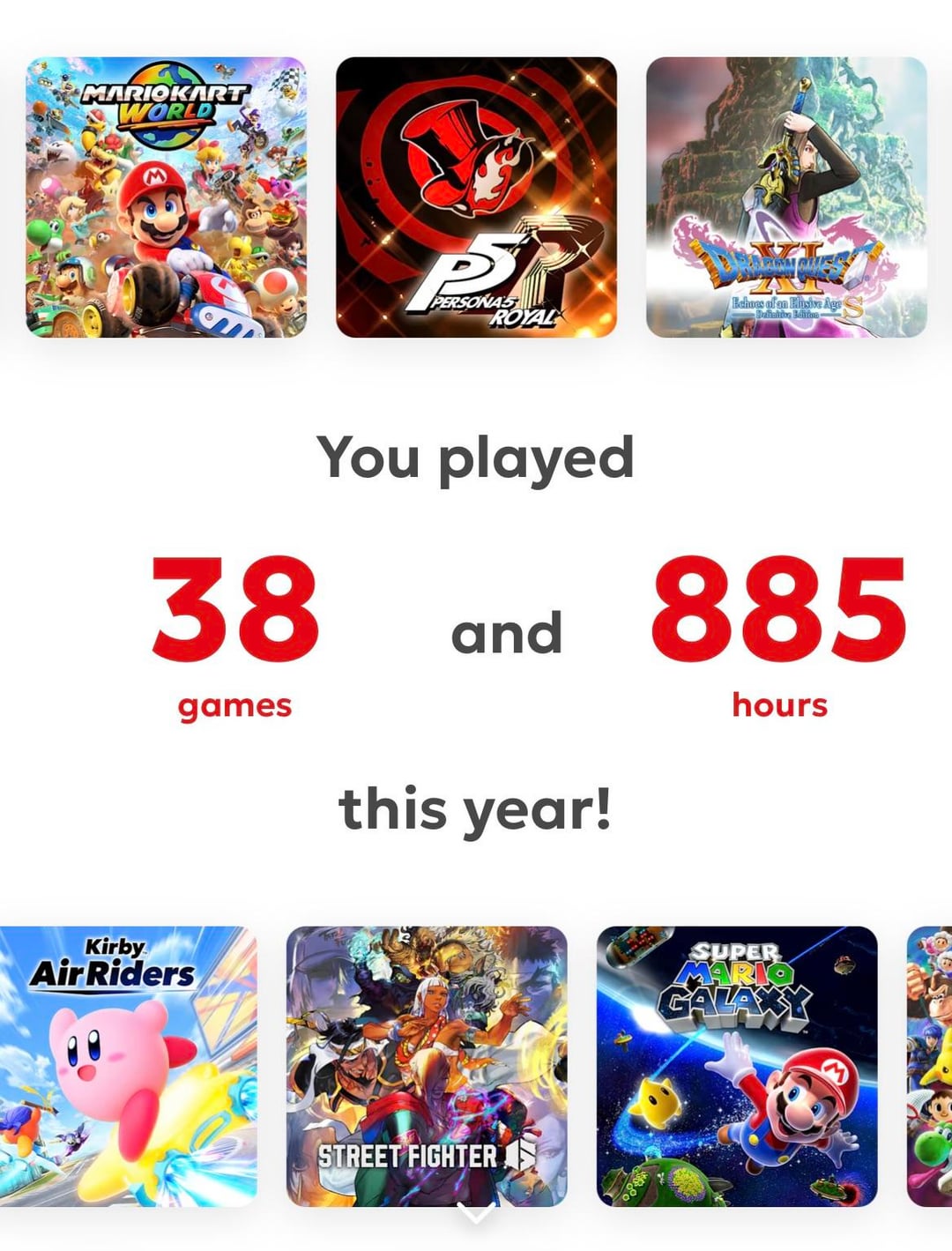
Task: Open the Mario Kart World tile
Action: [x=167, y=197]
